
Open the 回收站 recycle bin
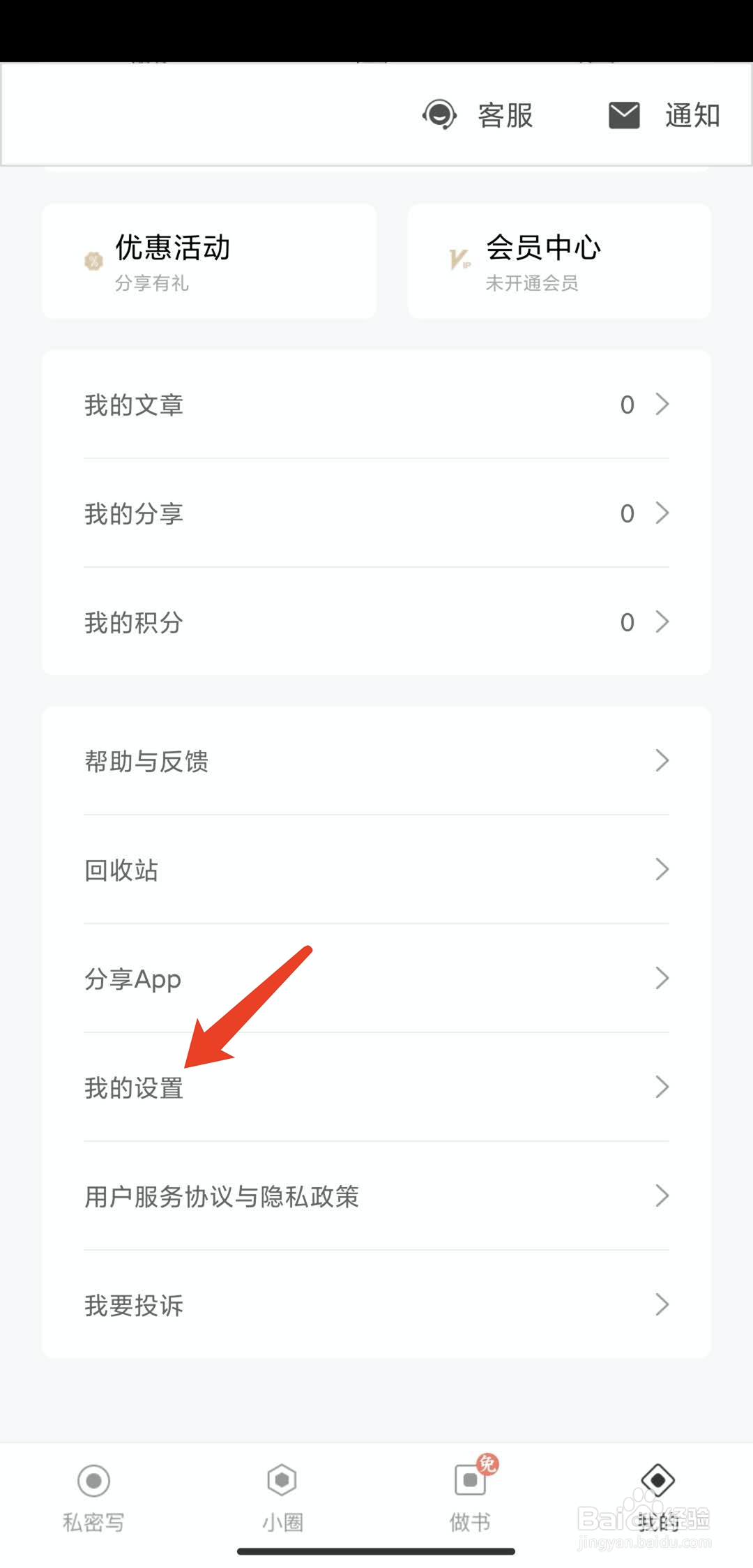click(376, 870)
